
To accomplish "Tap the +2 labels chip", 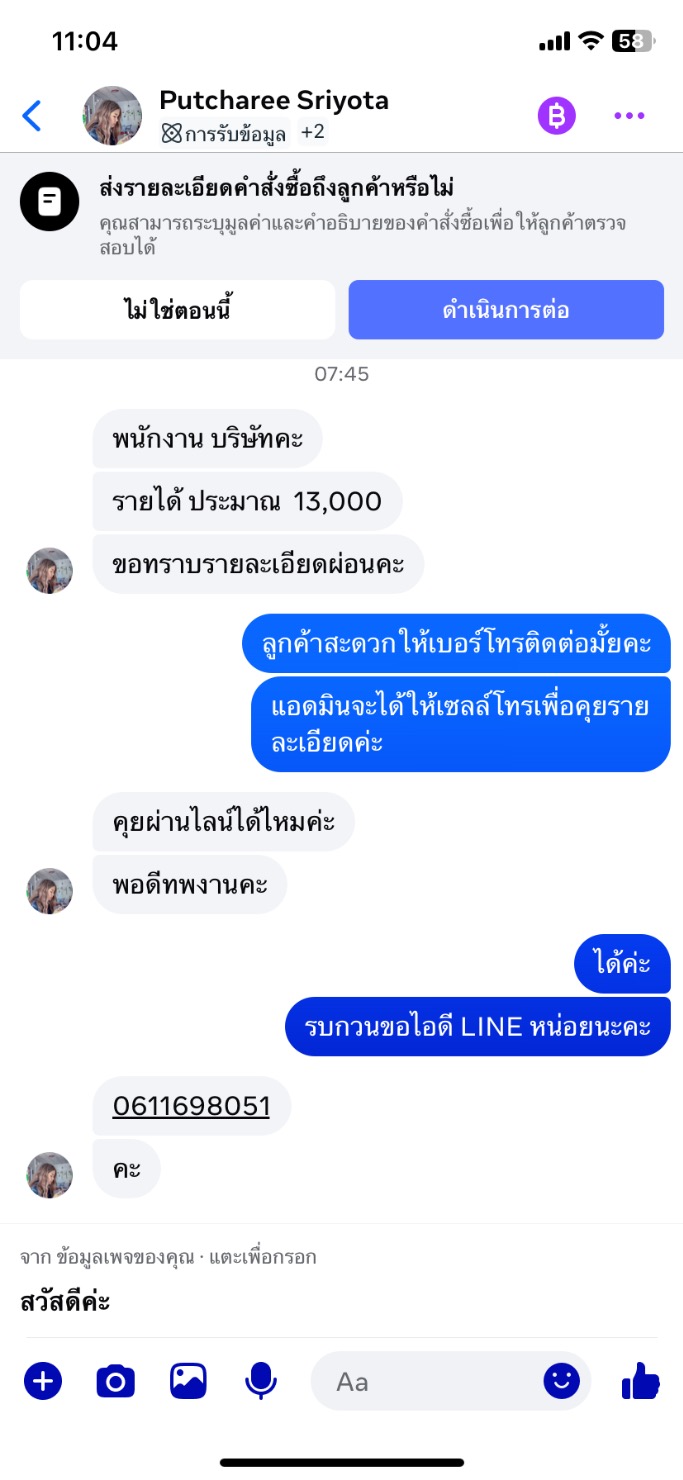I will pos(312,132).
